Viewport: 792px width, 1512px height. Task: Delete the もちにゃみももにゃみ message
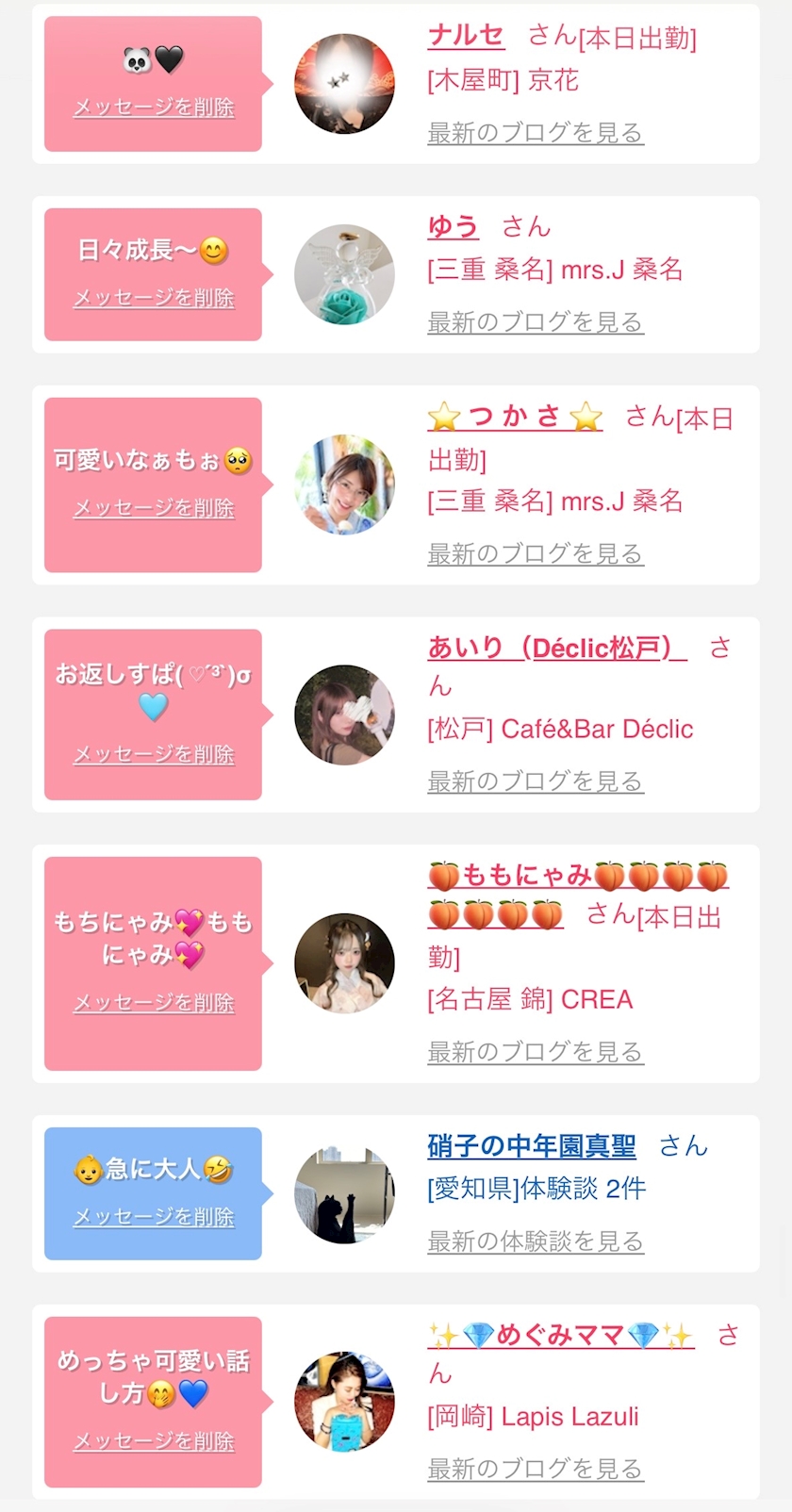(154, 1003)
